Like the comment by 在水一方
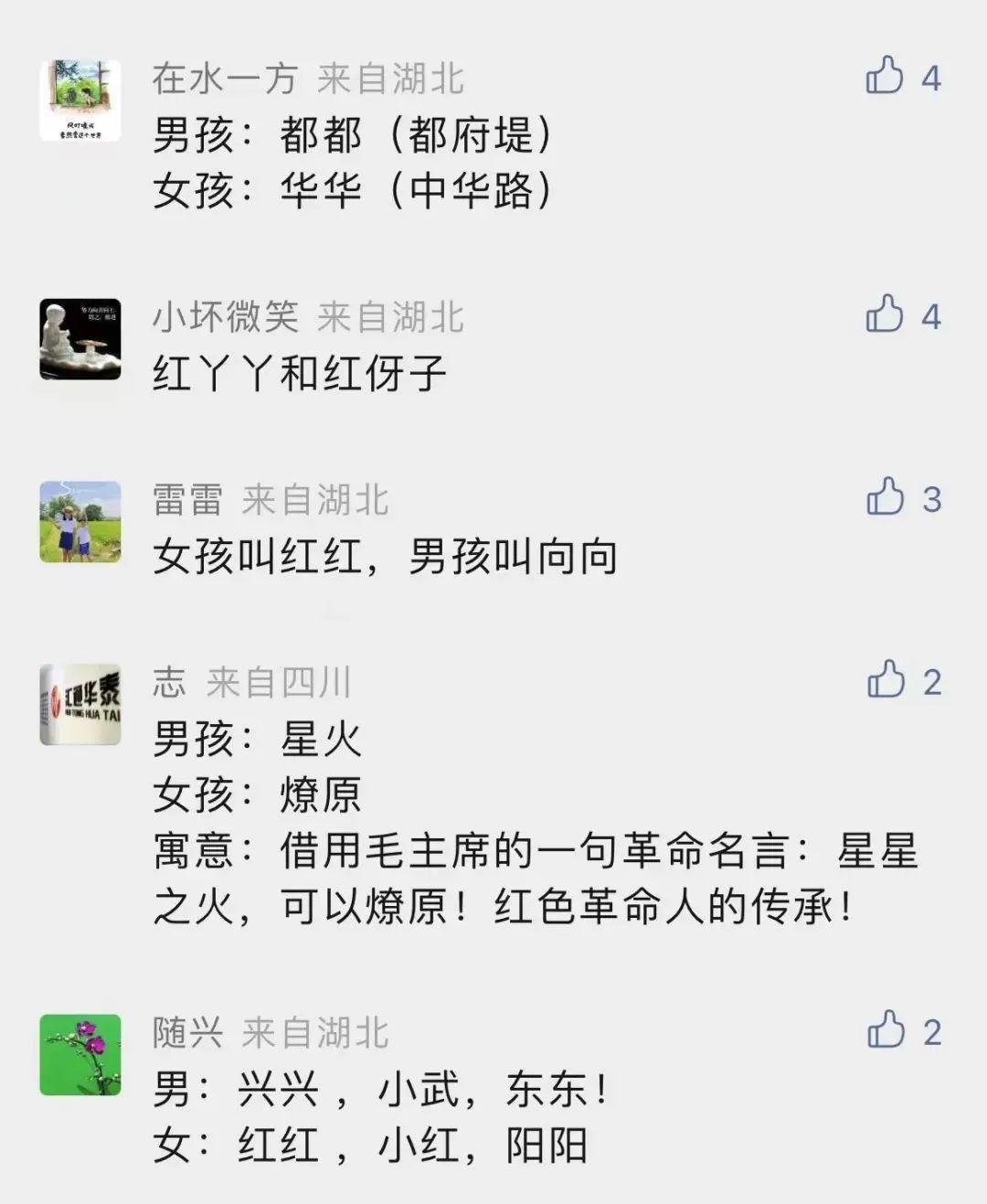The width and height of the screenshot is (987, 1204). tap(885, 77)
